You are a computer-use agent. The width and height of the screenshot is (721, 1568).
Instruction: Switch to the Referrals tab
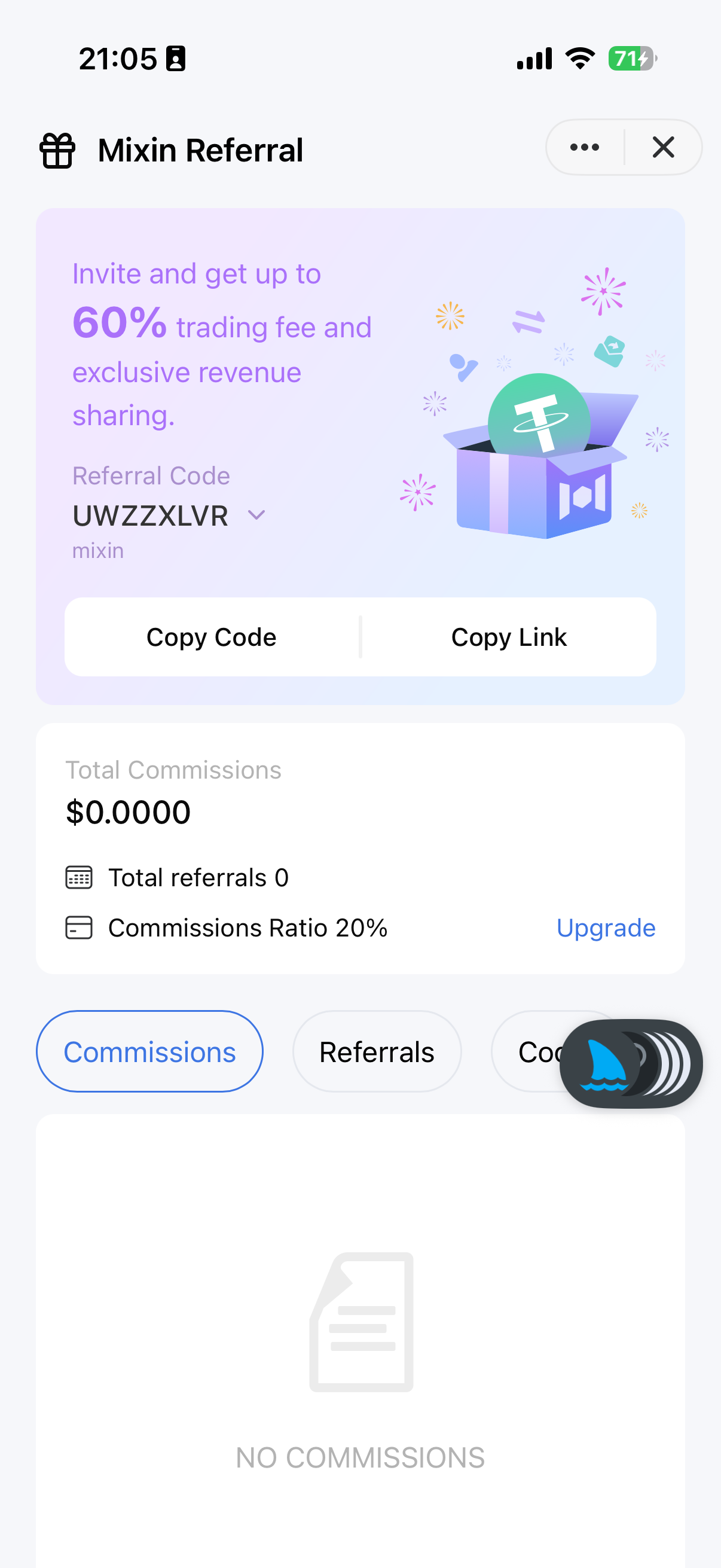[377, 1051]
